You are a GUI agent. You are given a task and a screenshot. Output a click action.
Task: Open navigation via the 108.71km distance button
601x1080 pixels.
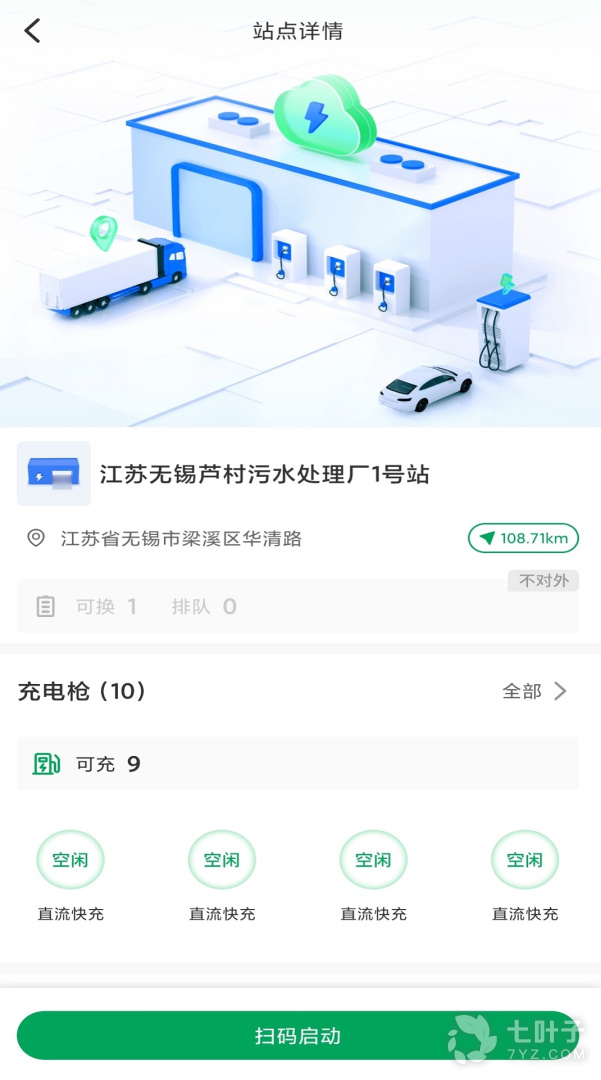(x=523, y=538)
